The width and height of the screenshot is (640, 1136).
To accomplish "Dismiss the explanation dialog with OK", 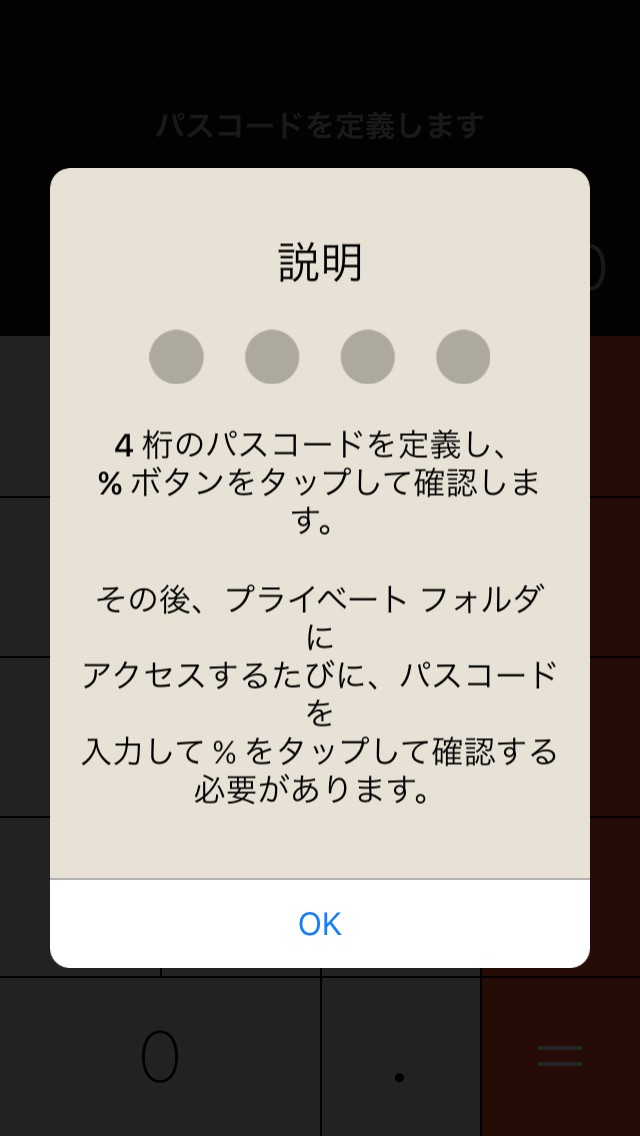I will coord(320,924).
